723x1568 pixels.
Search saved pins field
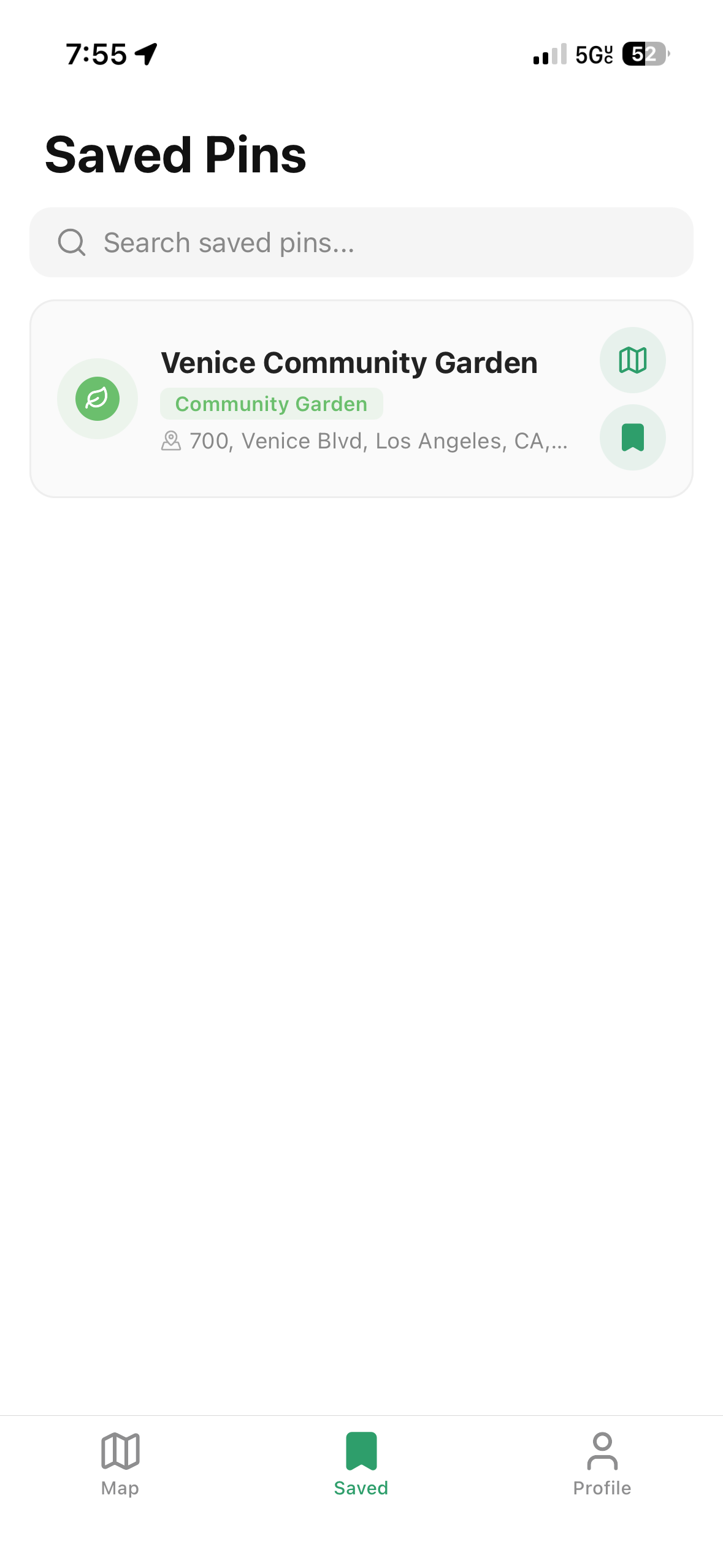pos(361,242)
